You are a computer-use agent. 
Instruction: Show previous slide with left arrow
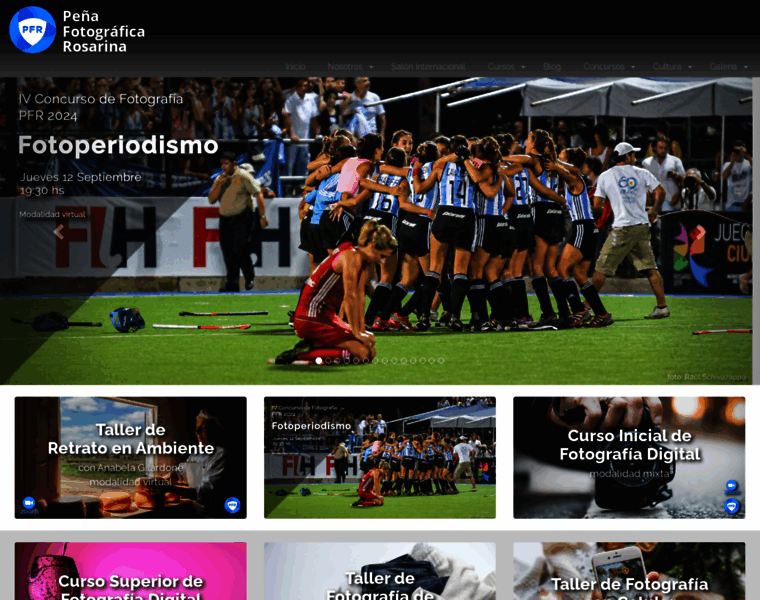[59, 232]
